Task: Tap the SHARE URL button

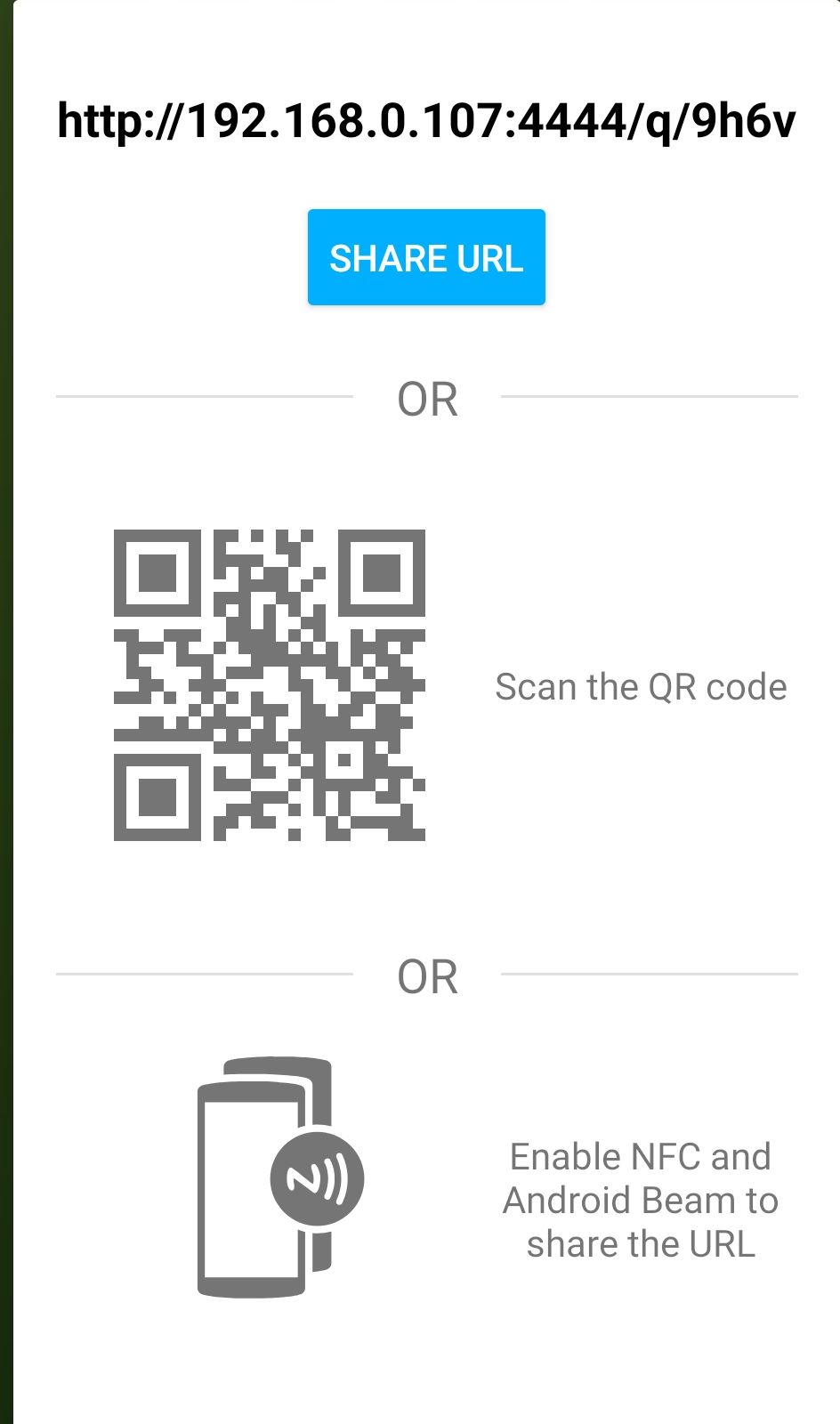Action: (x=426, y=258)
